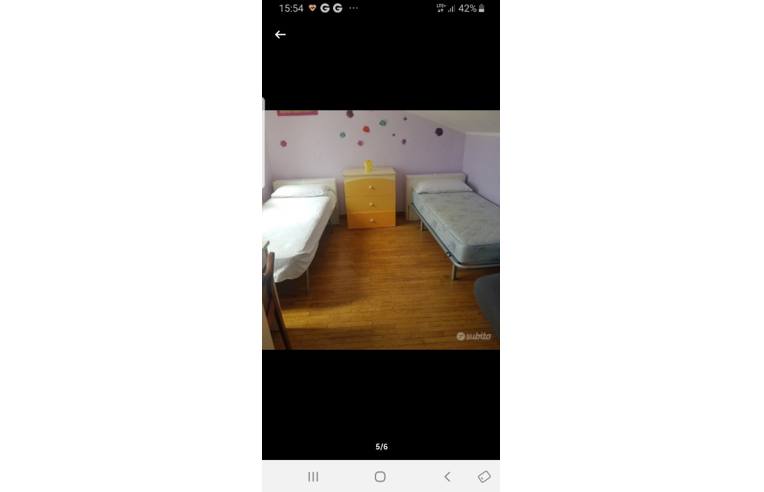Tap the bedroom photo in the viewer
The height and width of the screenshot is (492, 764).
click(x=380, y=230)
